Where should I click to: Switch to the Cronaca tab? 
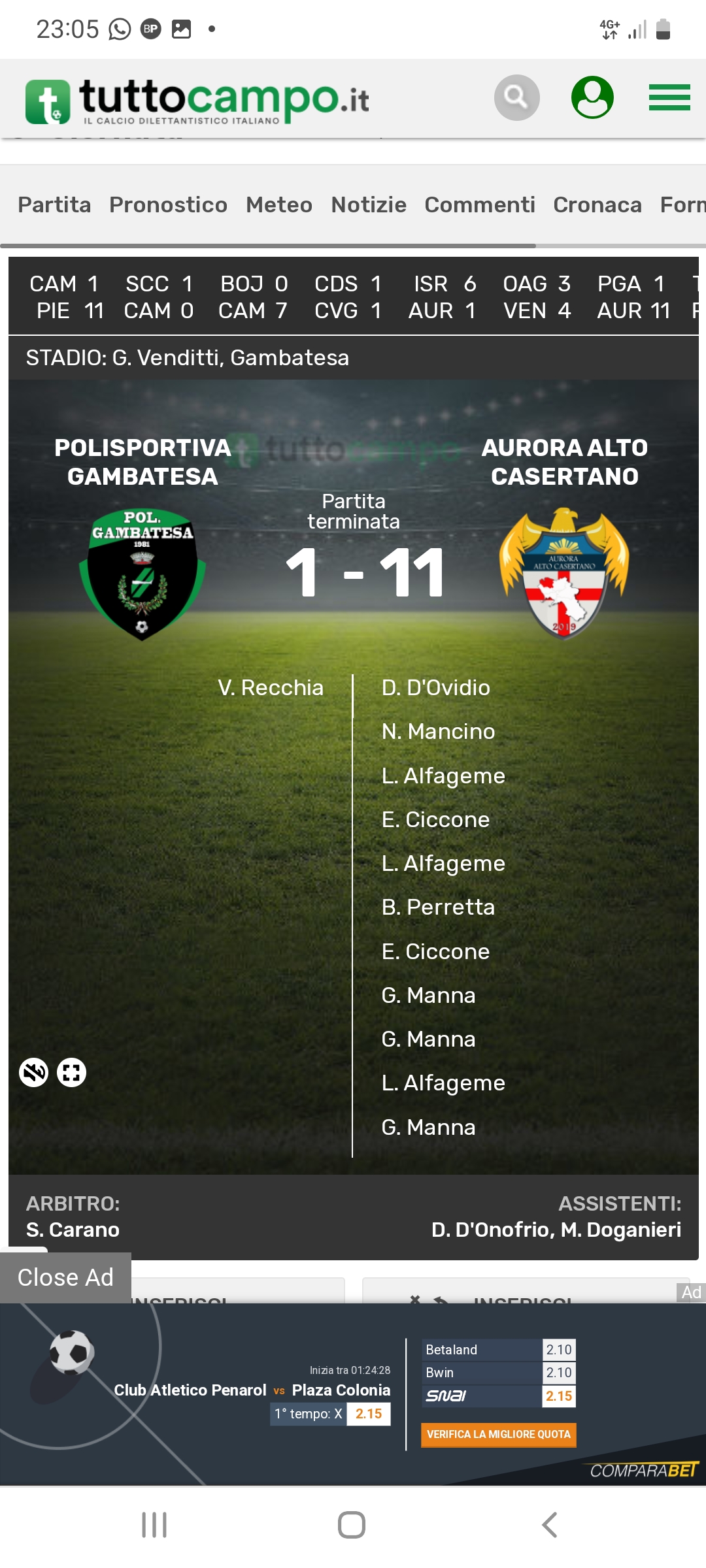pyautogui.click(x=597, y=204)
